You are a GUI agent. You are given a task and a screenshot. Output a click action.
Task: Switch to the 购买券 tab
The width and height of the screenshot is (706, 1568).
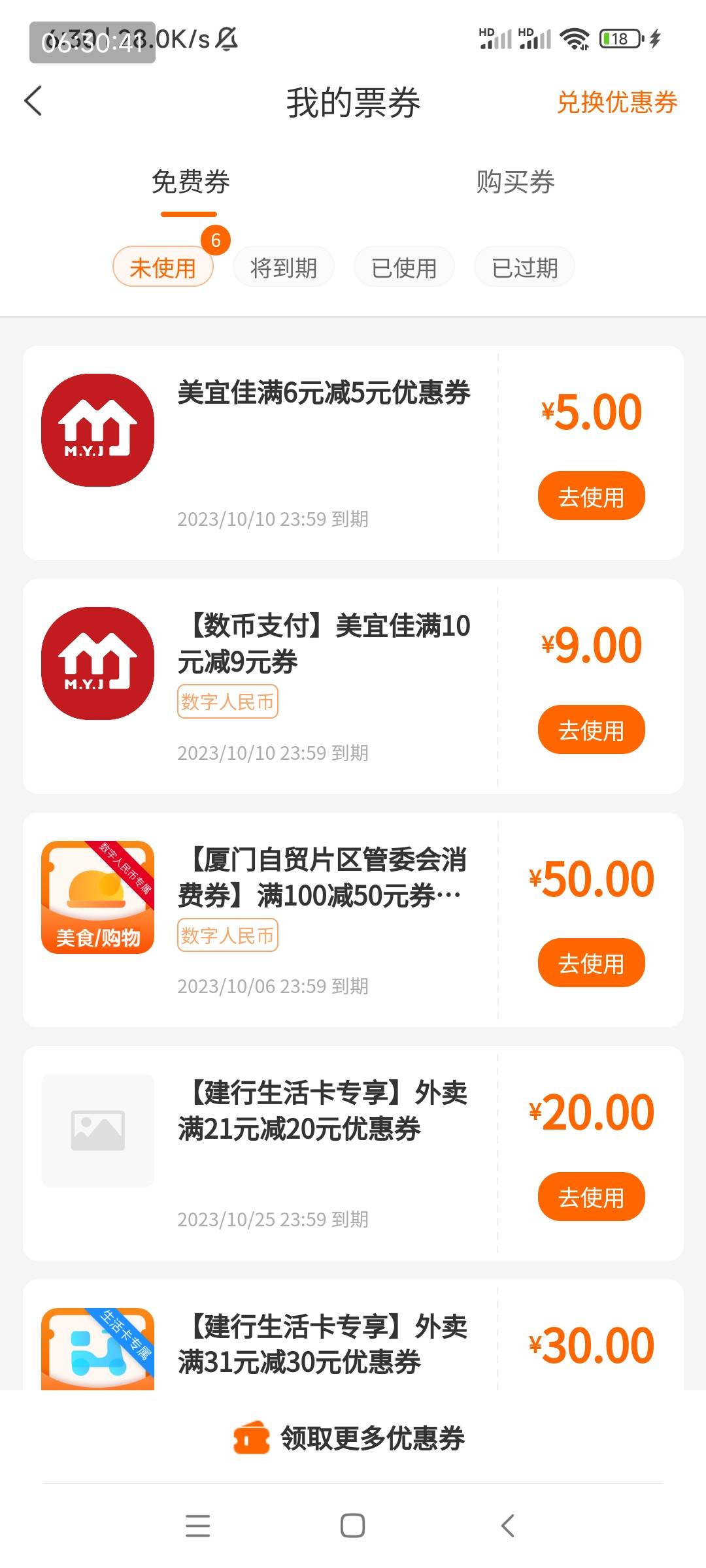pyautogui.click(x=515, y=182)
